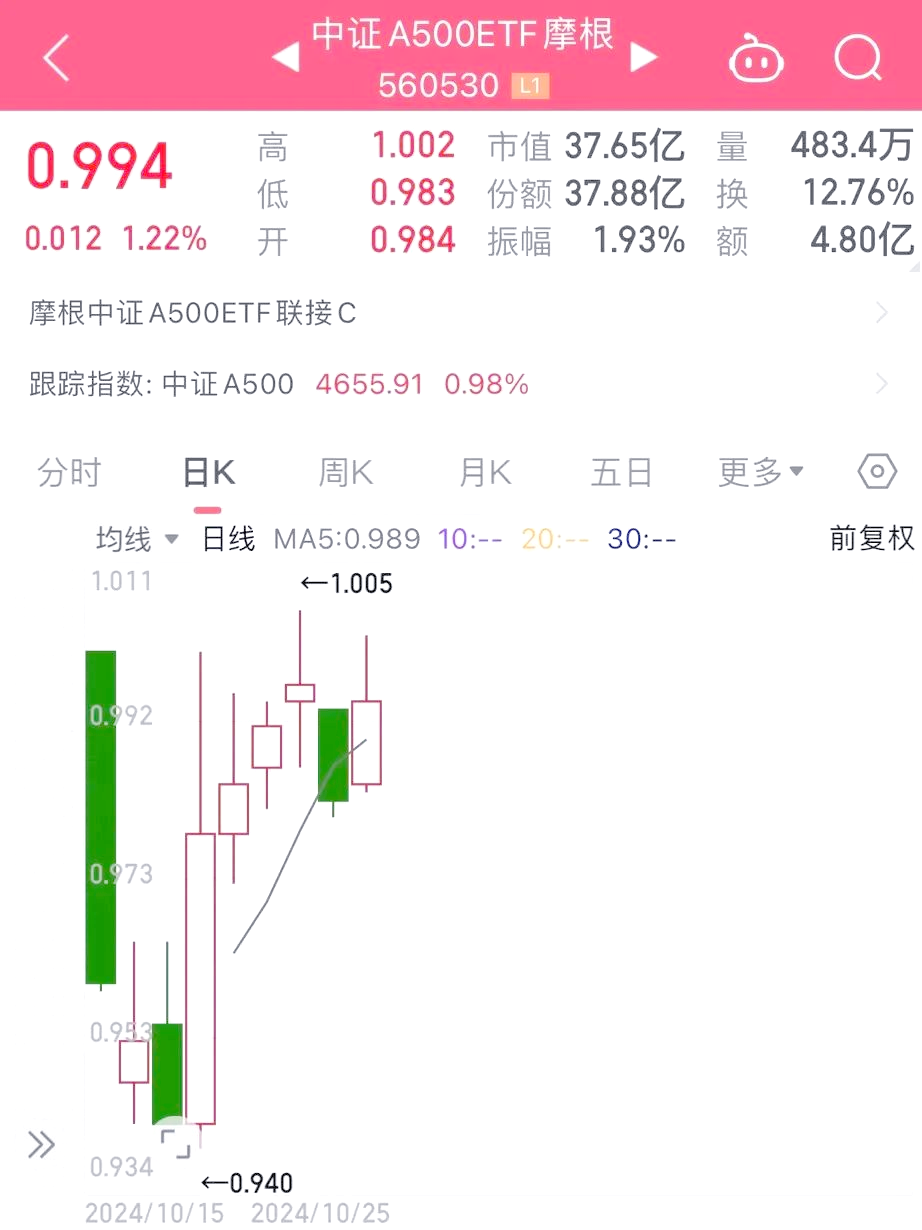Image resolution: width=922 pixels, height=1230 pixels.
Task: Toggle the MA5 moving average display
Action: (345, 539)
